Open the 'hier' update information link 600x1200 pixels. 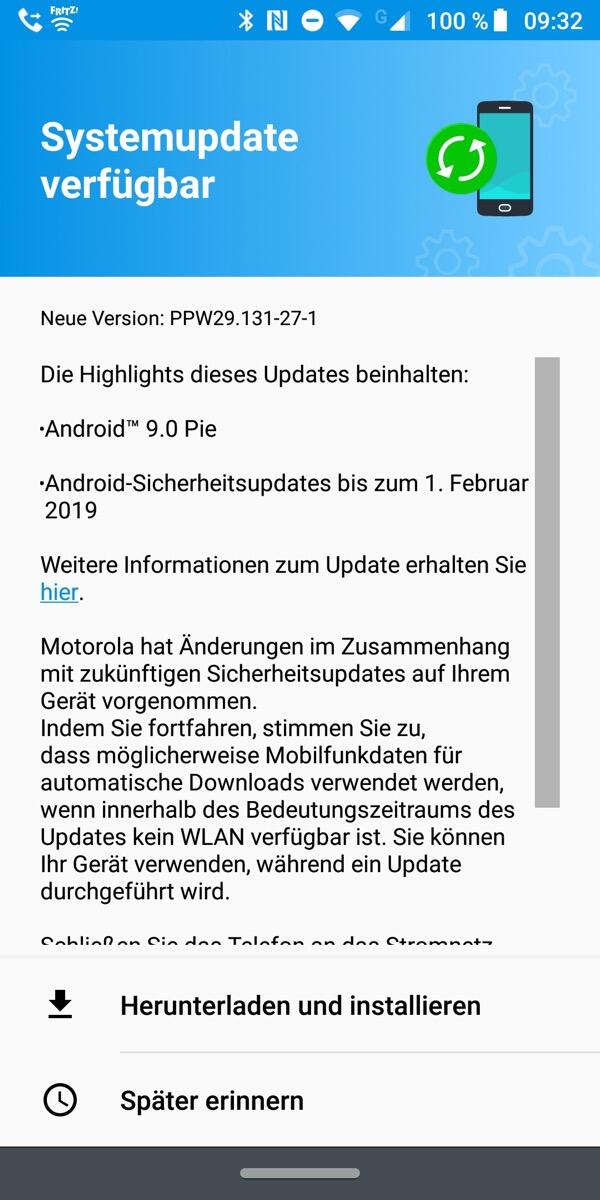tap(59, 592)
